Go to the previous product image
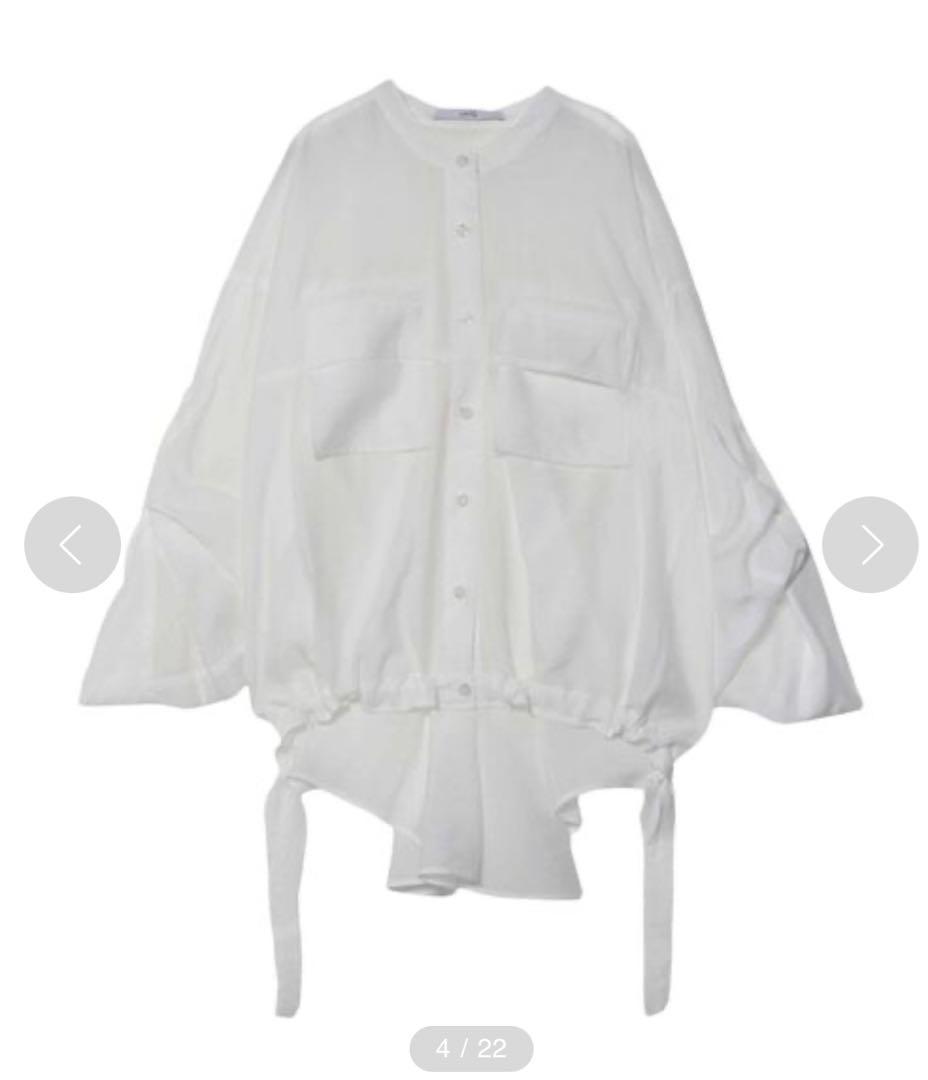 [x=72, y=545]
